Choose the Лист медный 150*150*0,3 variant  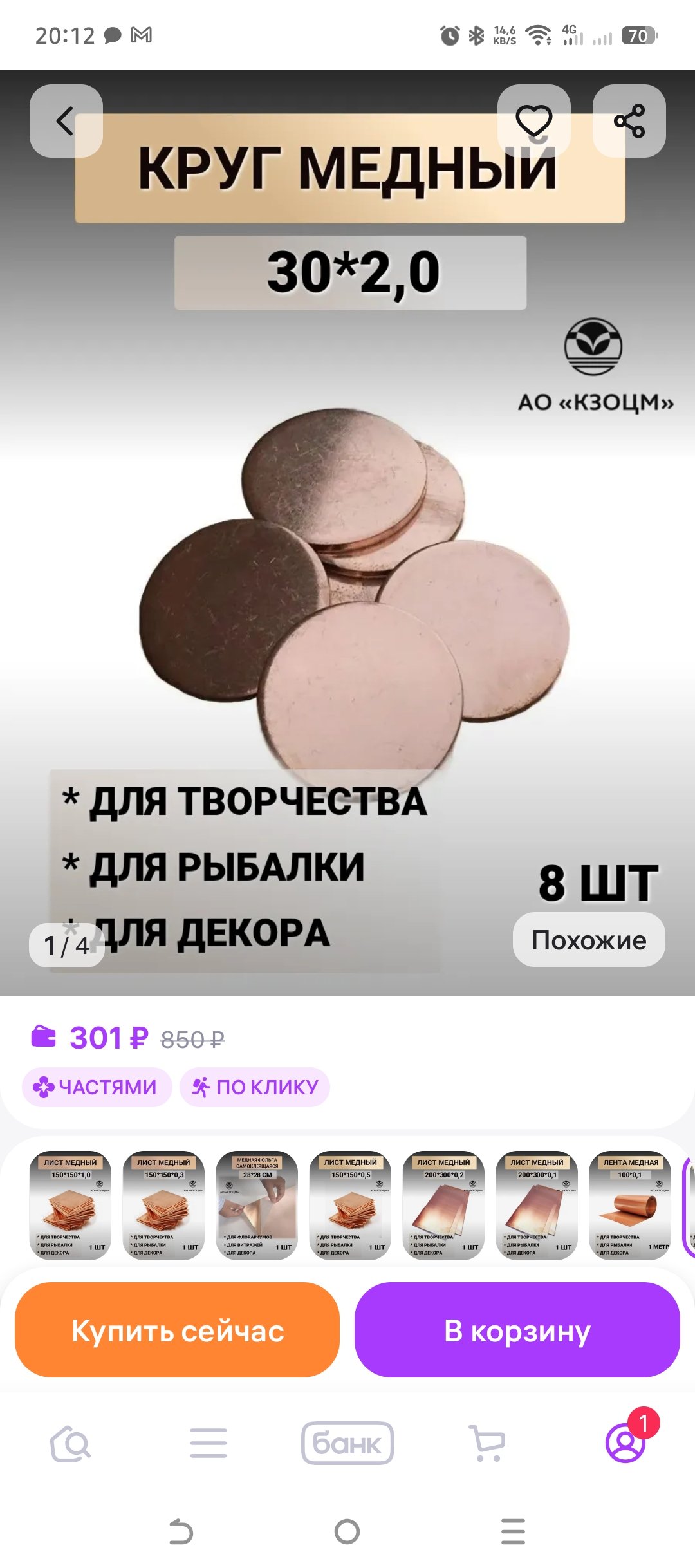tap(163, 1205)
